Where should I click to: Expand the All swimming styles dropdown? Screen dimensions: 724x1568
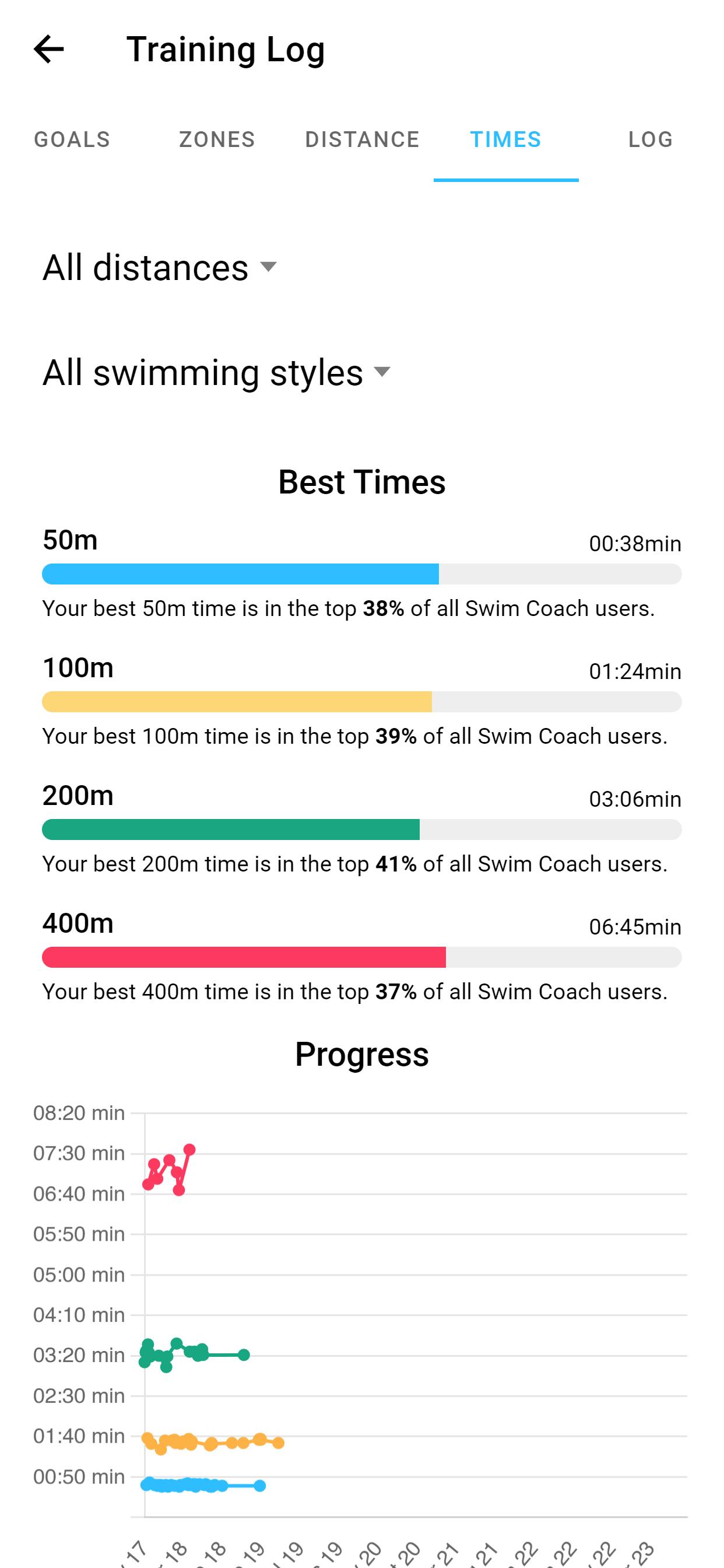pos(217,372)
